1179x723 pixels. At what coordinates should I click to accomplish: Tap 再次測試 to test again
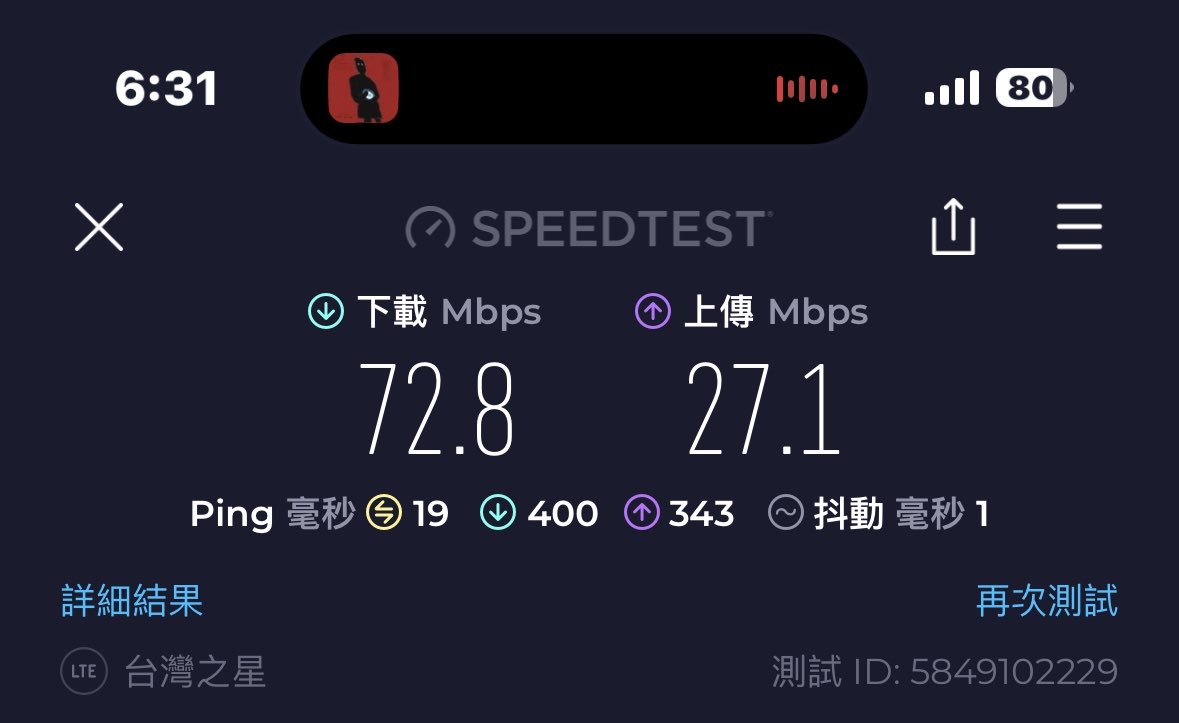pos(1046,601)
